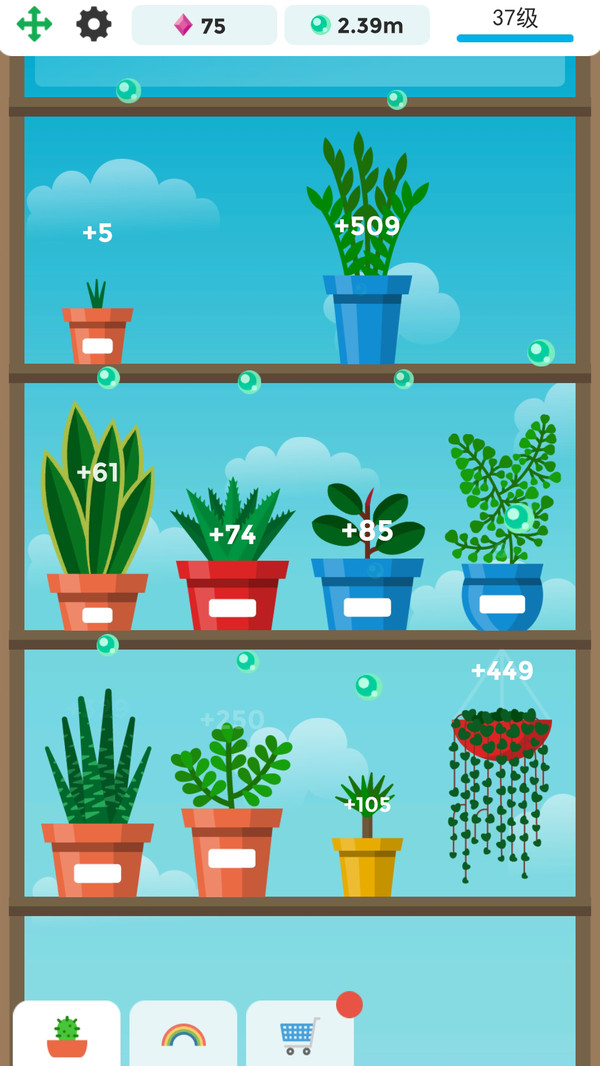Screen dimensions: 600x1066
Task: Open the shopping cart store tab
Action: pyautogui.click(x=300, y=1034)
